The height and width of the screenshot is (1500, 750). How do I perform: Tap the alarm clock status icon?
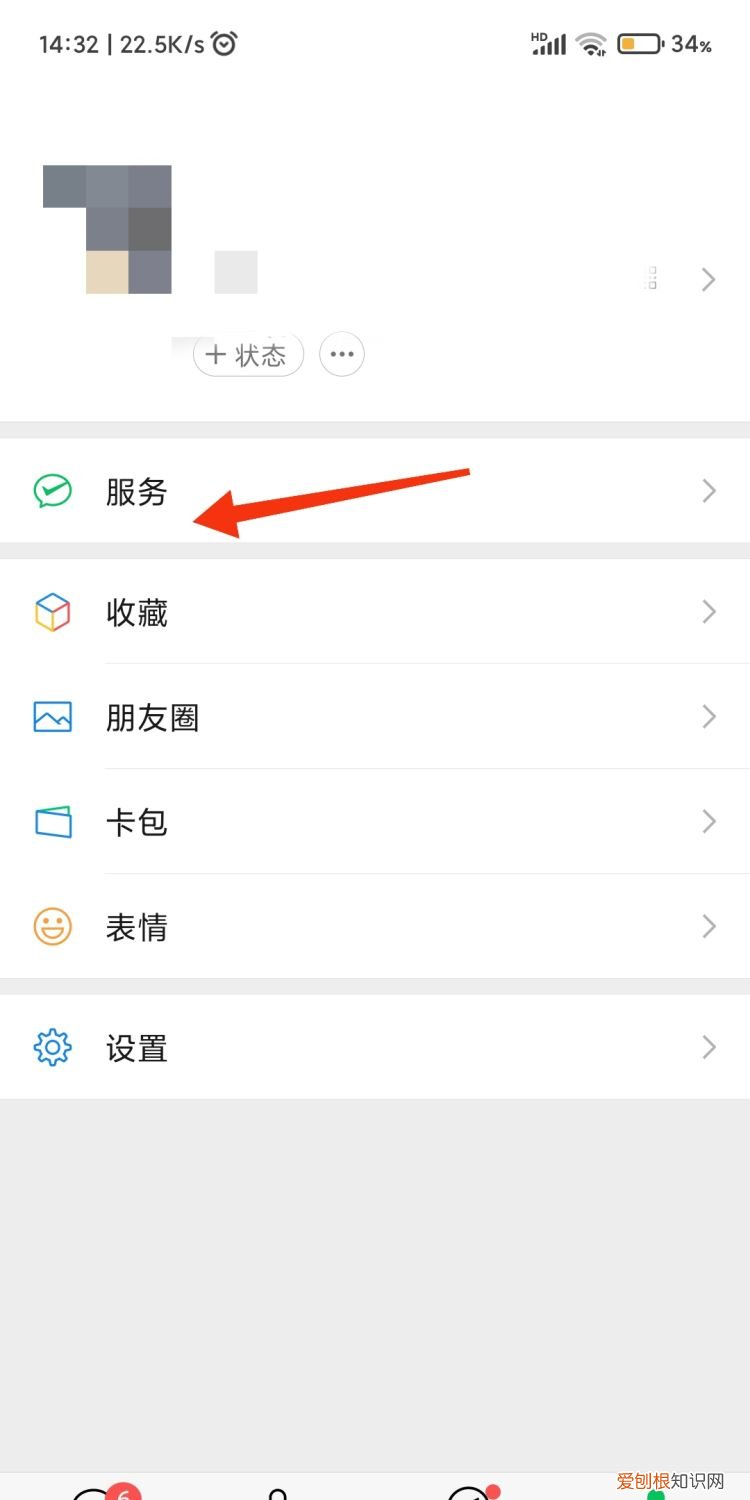pos(222,43)
